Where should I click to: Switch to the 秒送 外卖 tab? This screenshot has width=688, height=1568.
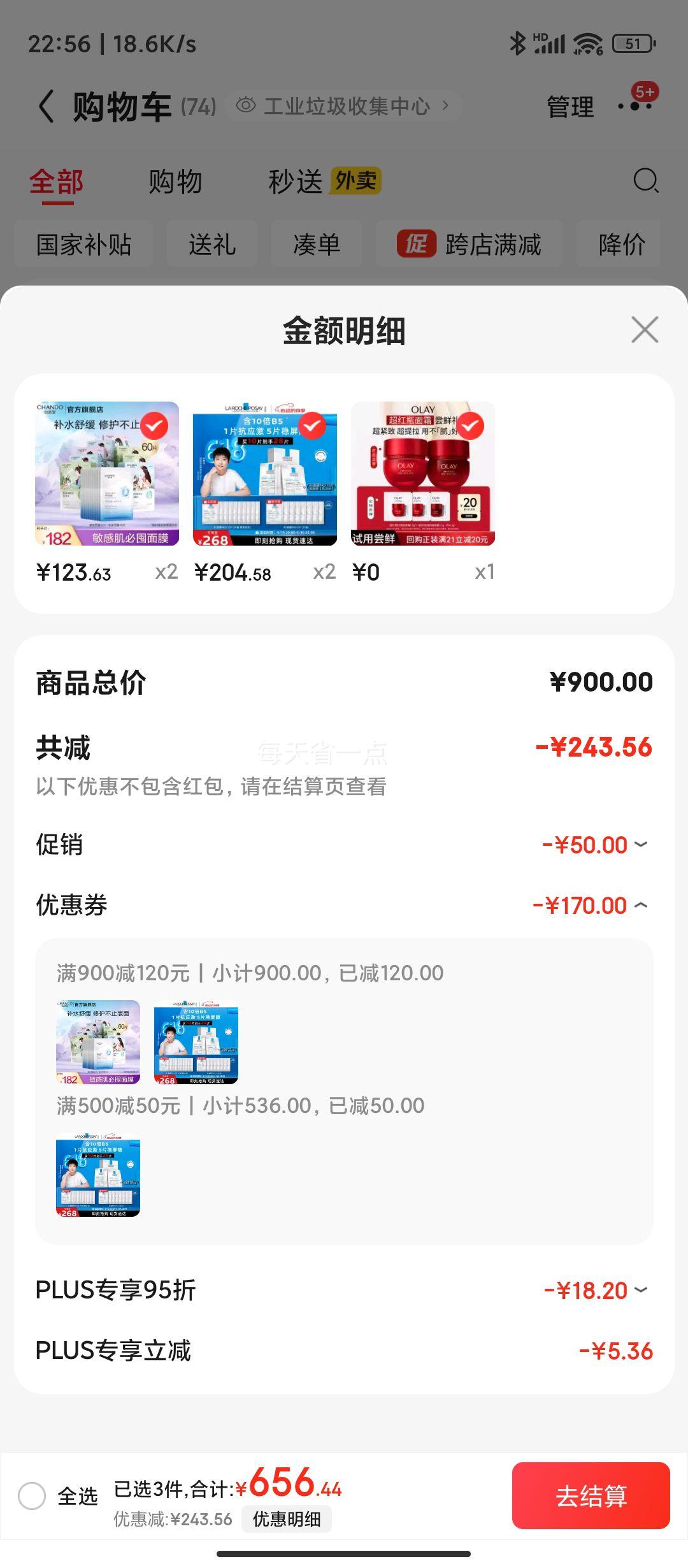pyautogui.click(x=324, y=182)
